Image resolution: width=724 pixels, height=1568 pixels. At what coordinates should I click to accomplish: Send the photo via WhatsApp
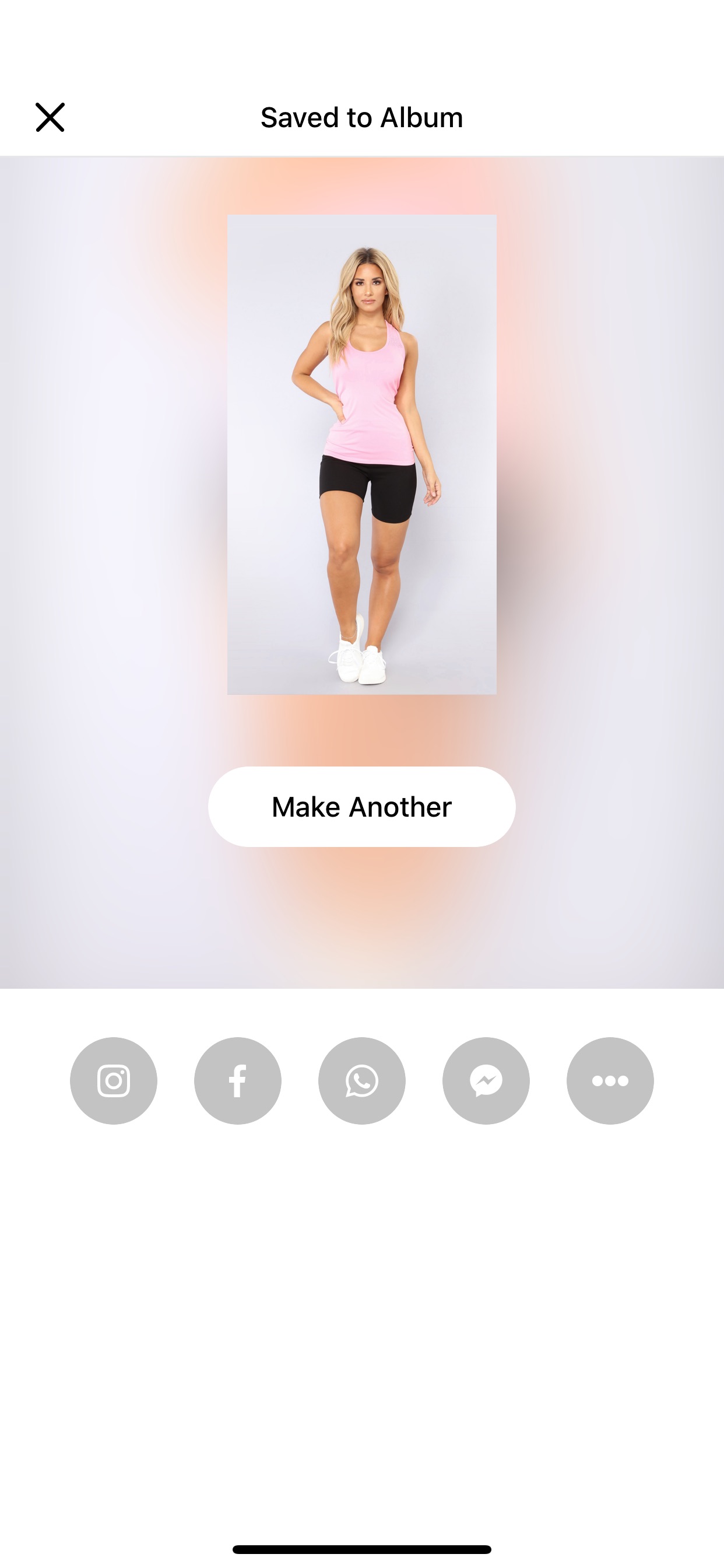[362, 1080]
